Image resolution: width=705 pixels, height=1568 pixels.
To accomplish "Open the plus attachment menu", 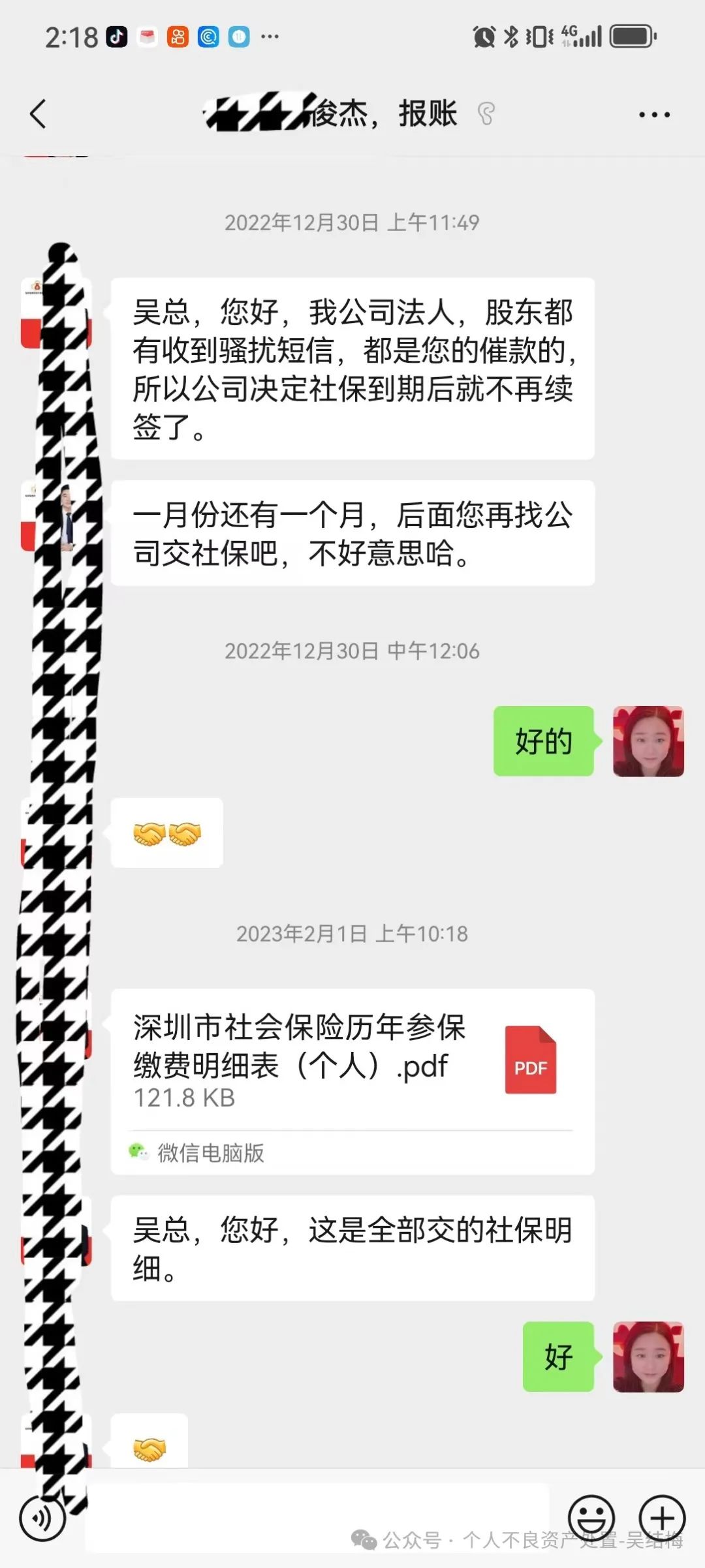I will click(x=662, y=1518).
